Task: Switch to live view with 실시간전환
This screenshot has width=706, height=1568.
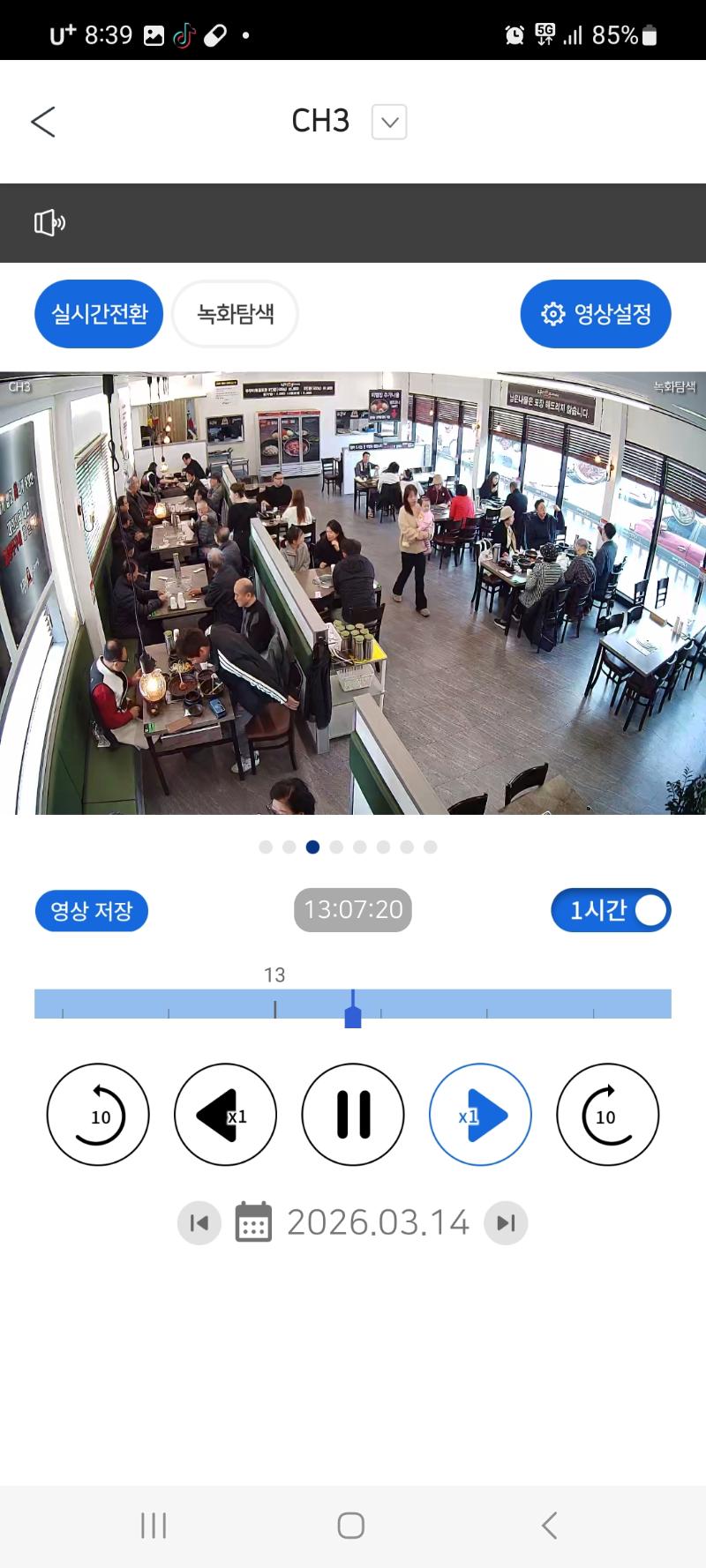Action: pyautogui.click(x=99, y=314)
